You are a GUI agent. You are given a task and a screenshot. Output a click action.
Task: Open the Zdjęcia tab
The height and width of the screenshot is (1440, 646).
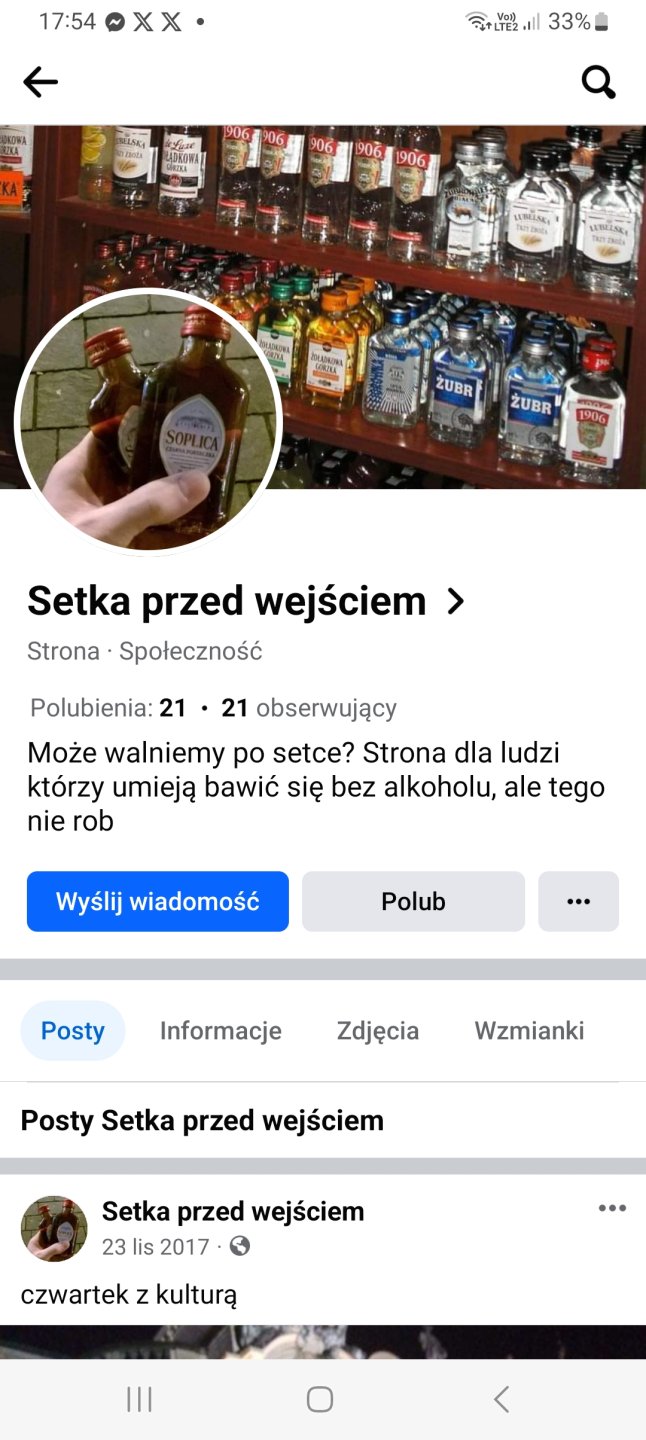point(378,1031)
